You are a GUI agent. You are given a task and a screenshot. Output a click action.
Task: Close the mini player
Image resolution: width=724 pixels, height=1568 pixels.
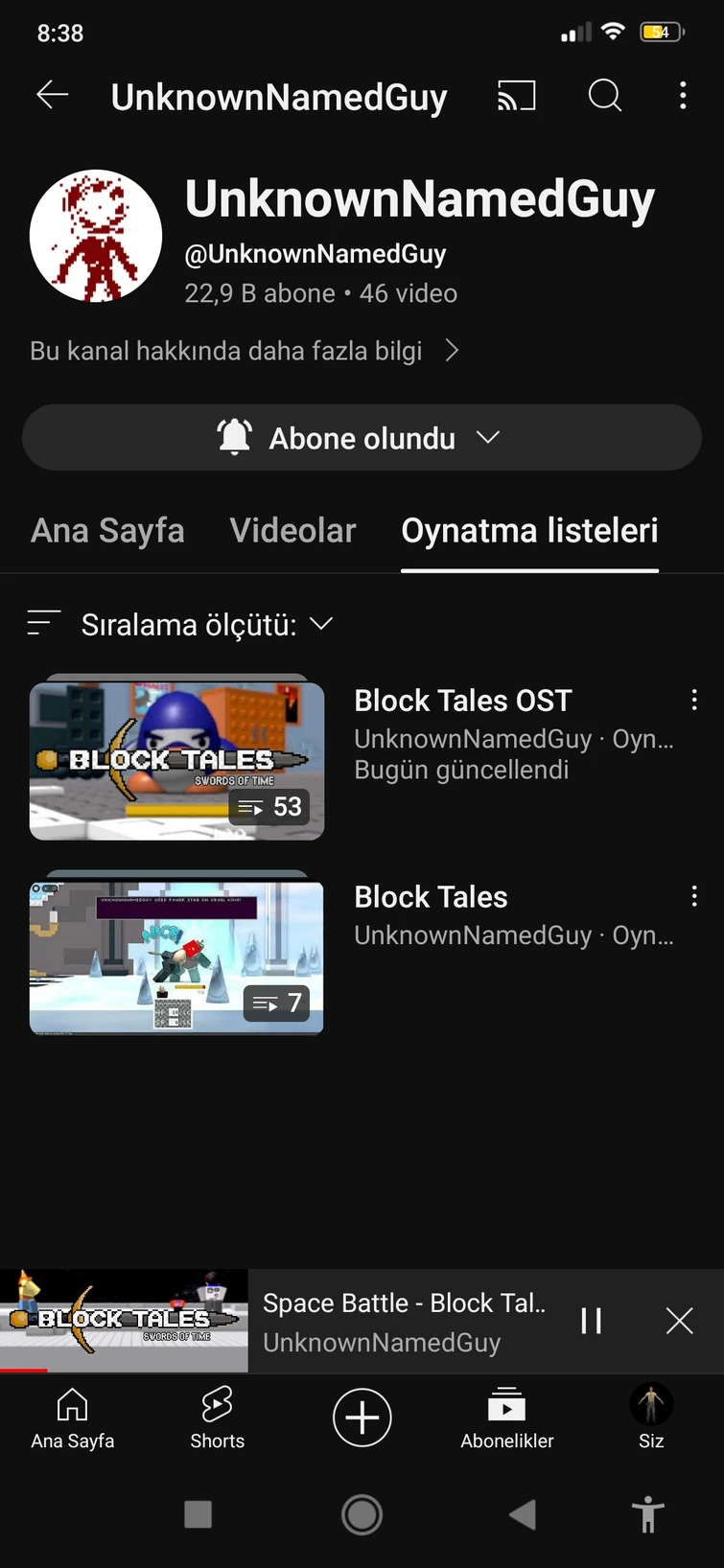679,1322
